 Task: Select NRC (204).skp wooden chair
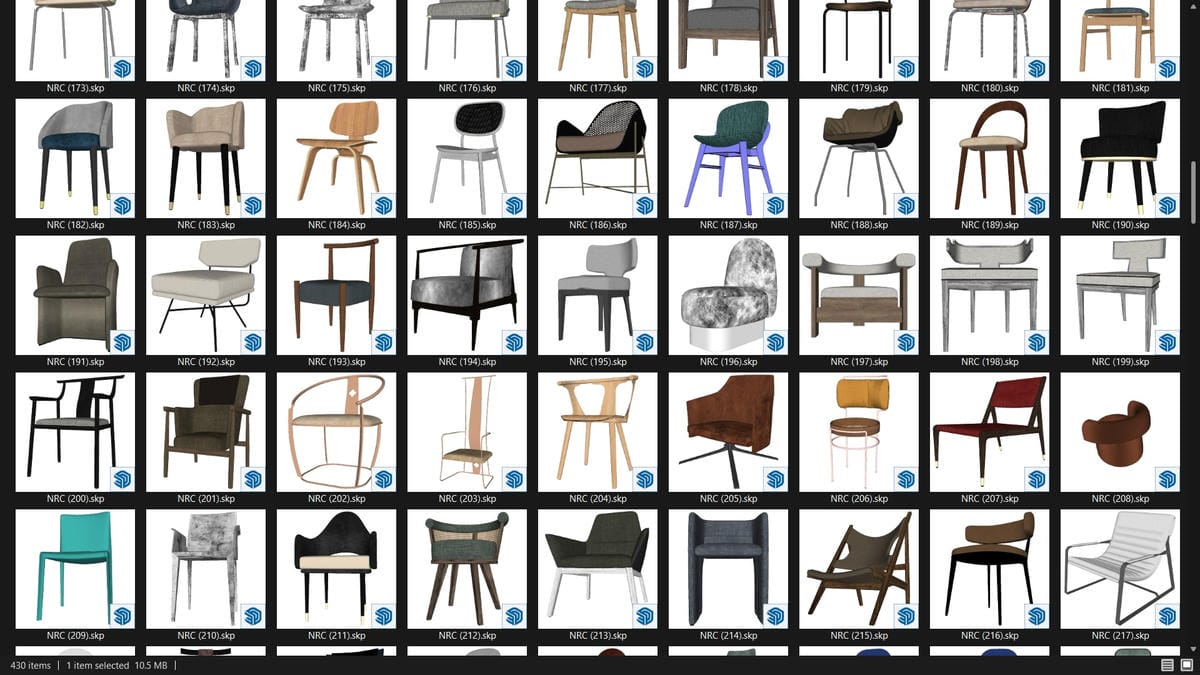pyautogui.click(x=598, y=432)
